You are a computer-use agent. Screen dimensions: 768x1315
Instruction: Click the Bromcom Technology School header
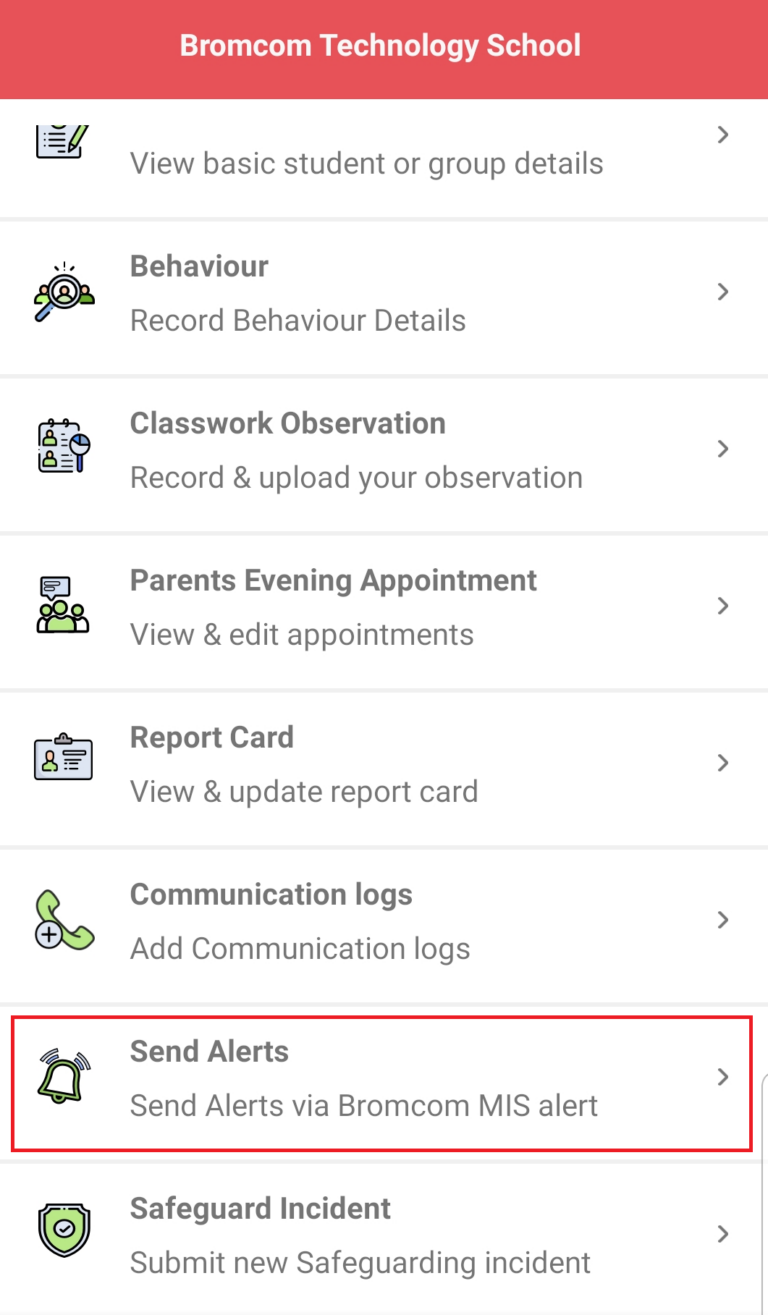380,45
